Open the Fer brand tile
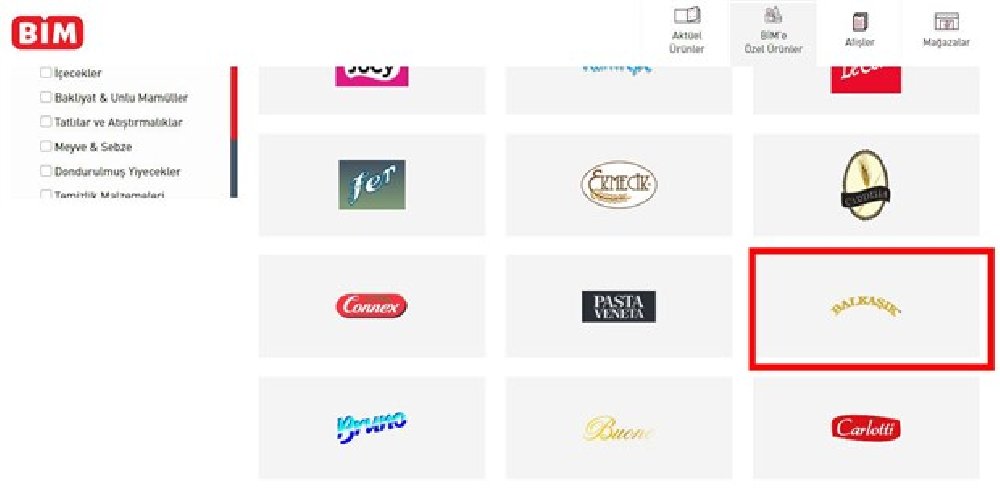This screenshot has width=1000, height=491. pyautogui.click(x=372, y=185)
